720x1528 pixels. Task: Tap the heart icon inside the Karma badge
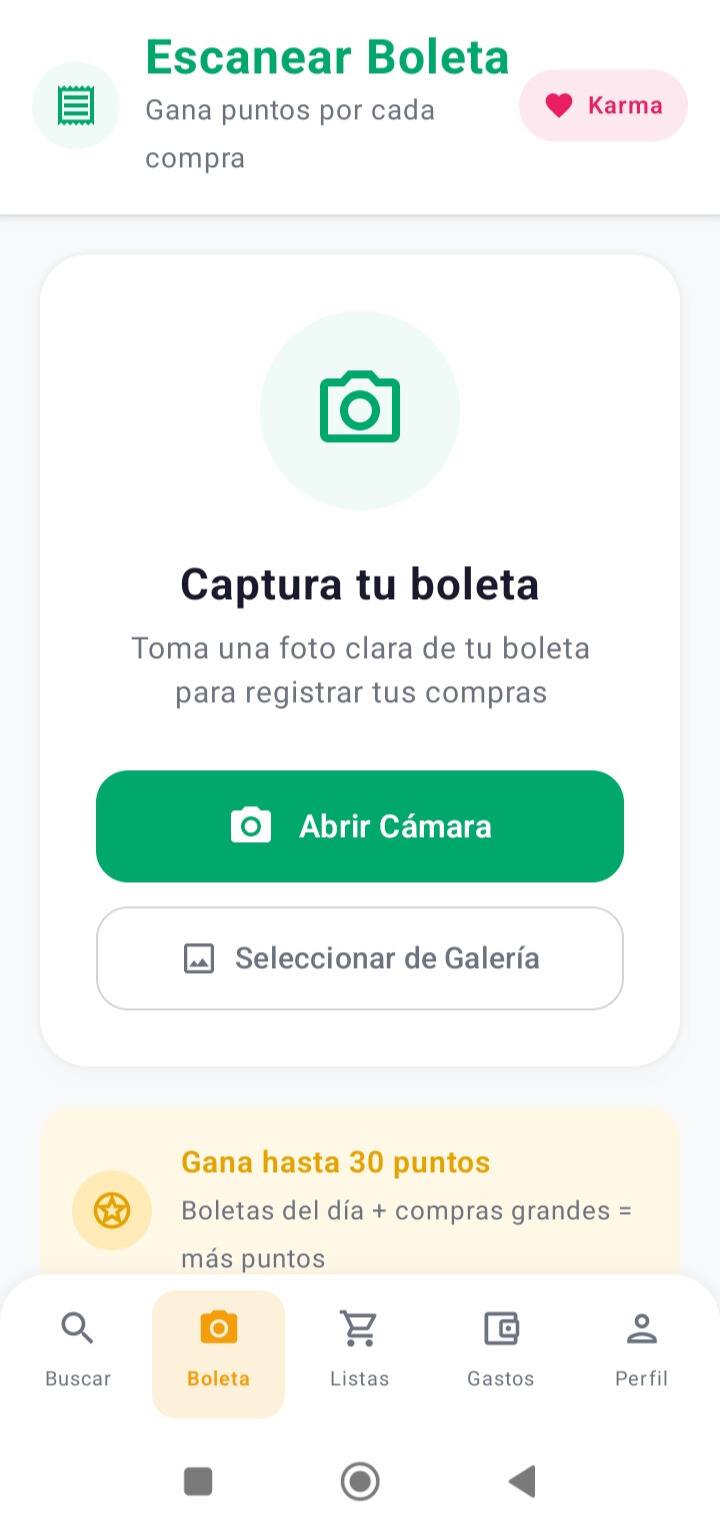click(558, 105)
